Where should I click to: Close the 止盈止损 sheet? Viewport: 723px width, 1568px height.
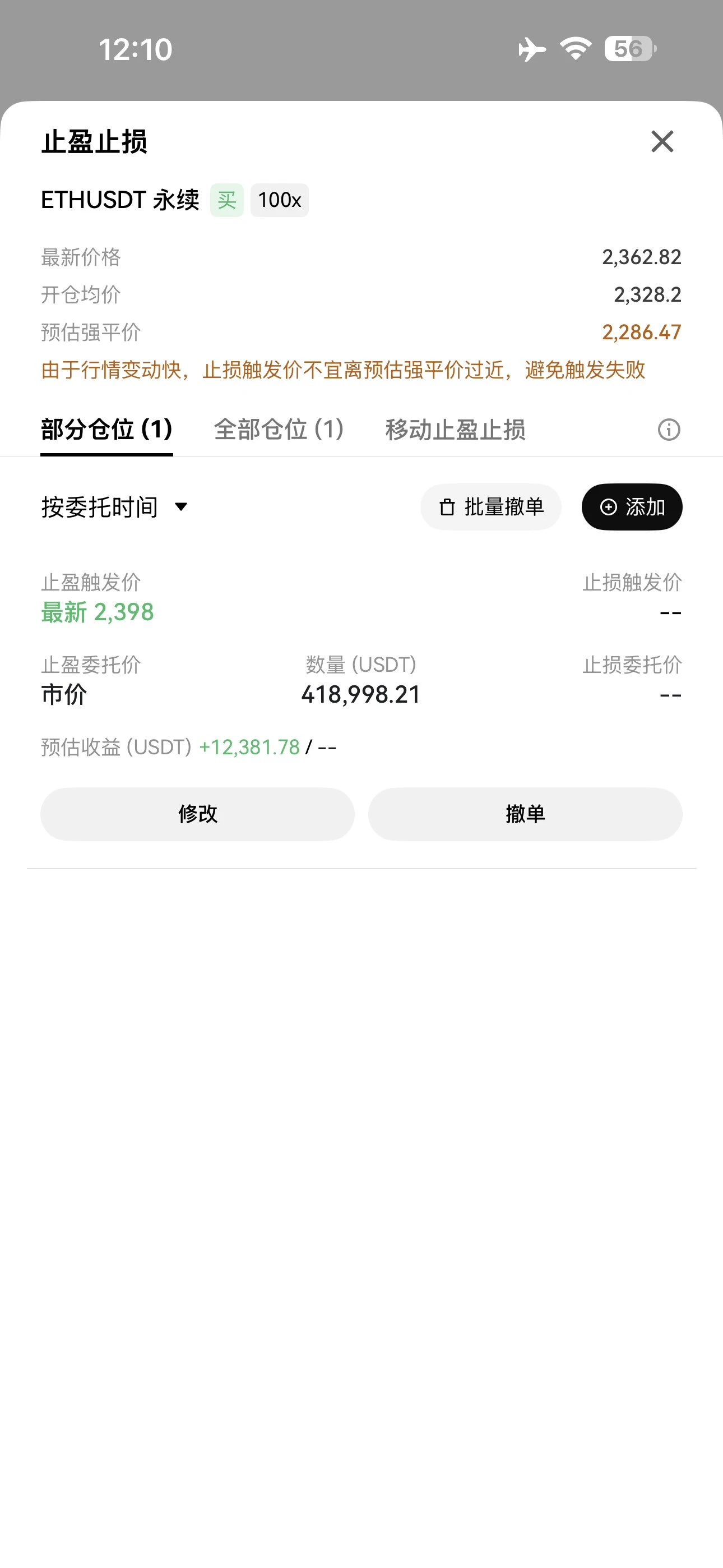(x=662, y=141)
